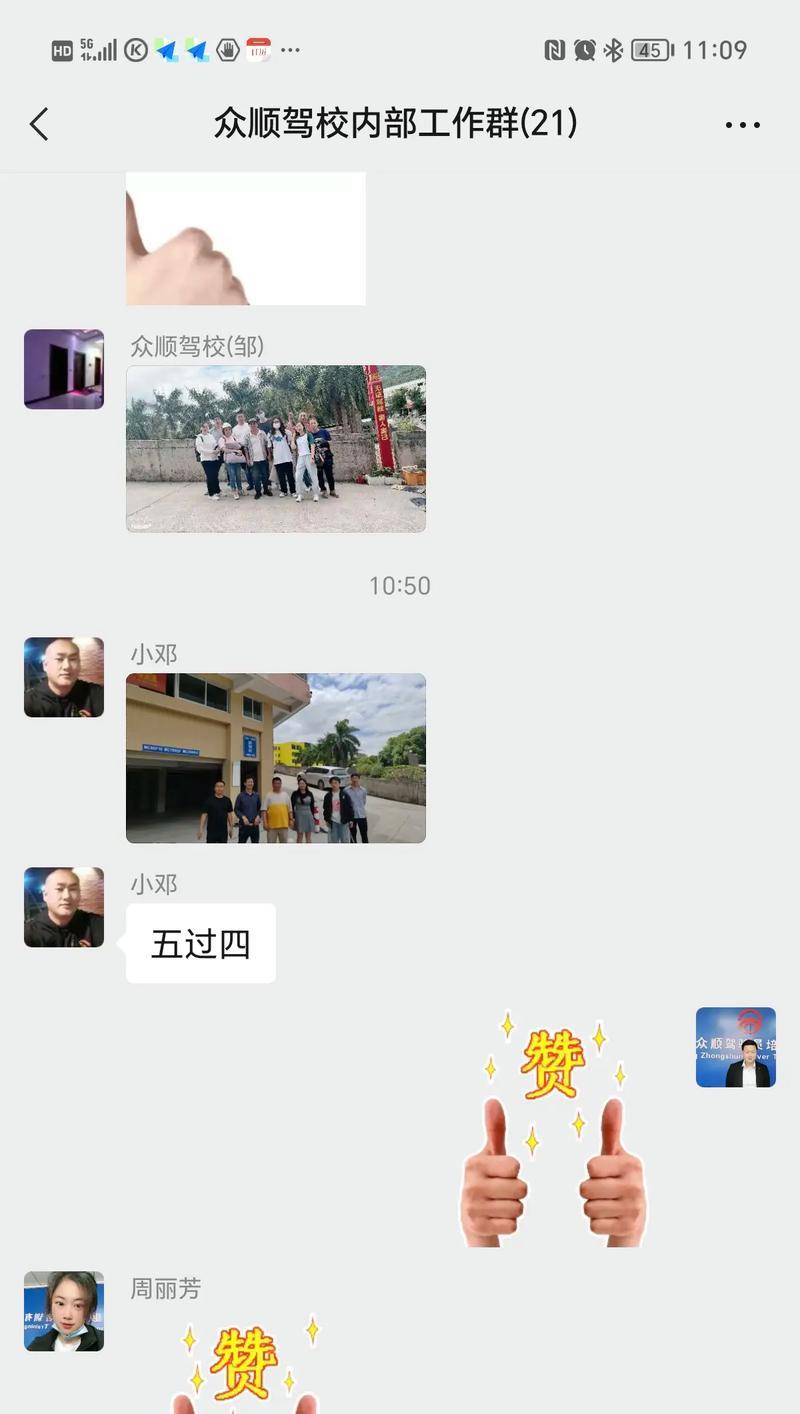800x1414 pixels.
Task: Tap the 赞 thumbs-up sticker I sent
Action: tap(552, 1129)
